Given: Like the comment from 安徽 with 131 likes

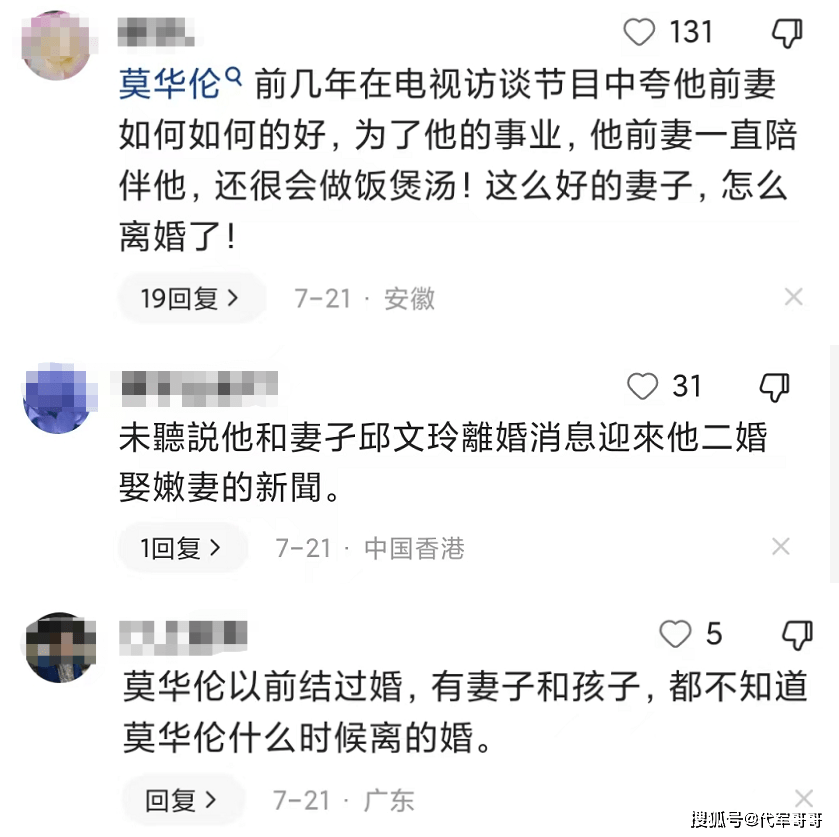Looking at the screenshot, I should [x=639, y=33].
